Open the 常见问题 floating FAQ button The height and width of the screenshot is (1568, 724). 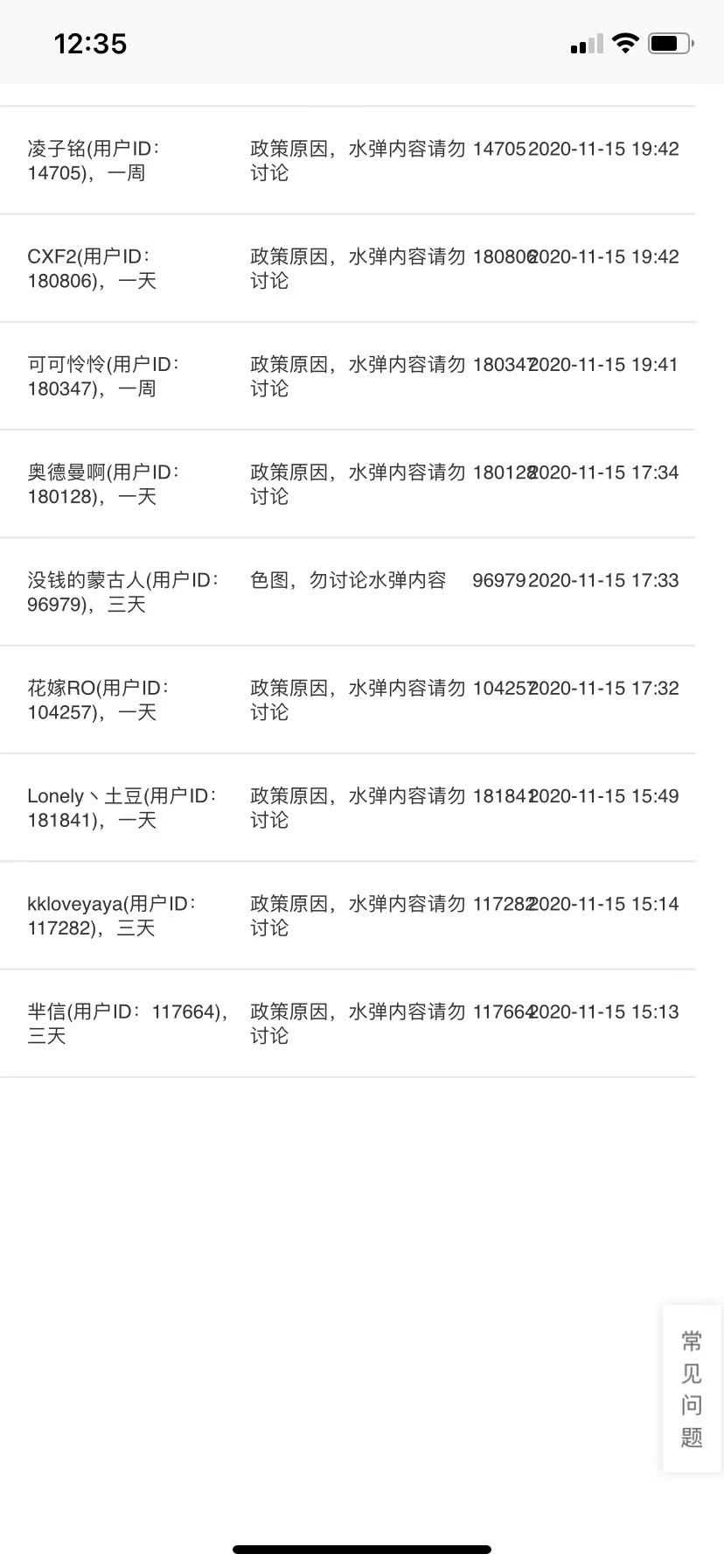tap(692, 1389)
